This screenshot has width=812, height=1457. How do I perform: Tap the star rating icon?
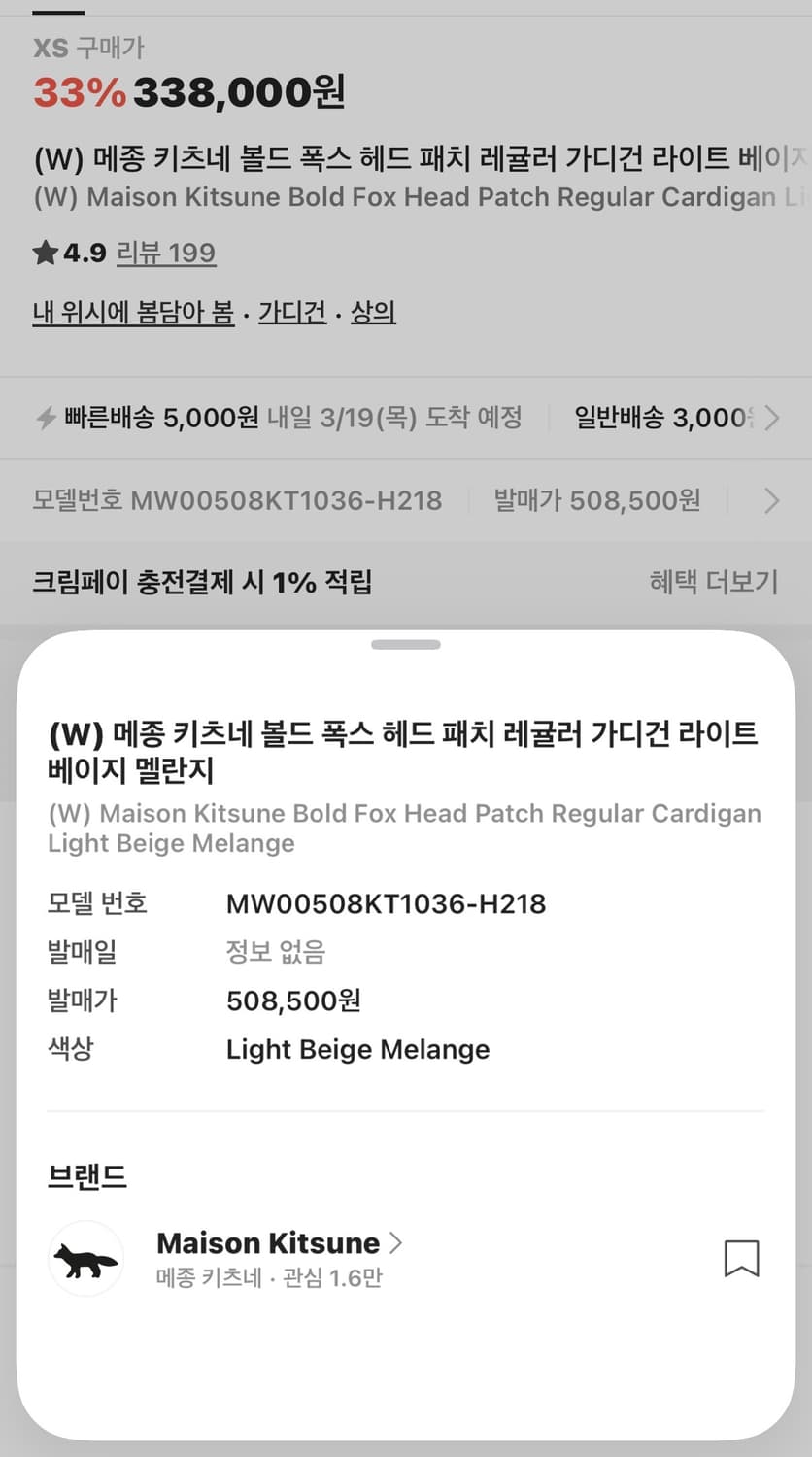pos(44,253)
